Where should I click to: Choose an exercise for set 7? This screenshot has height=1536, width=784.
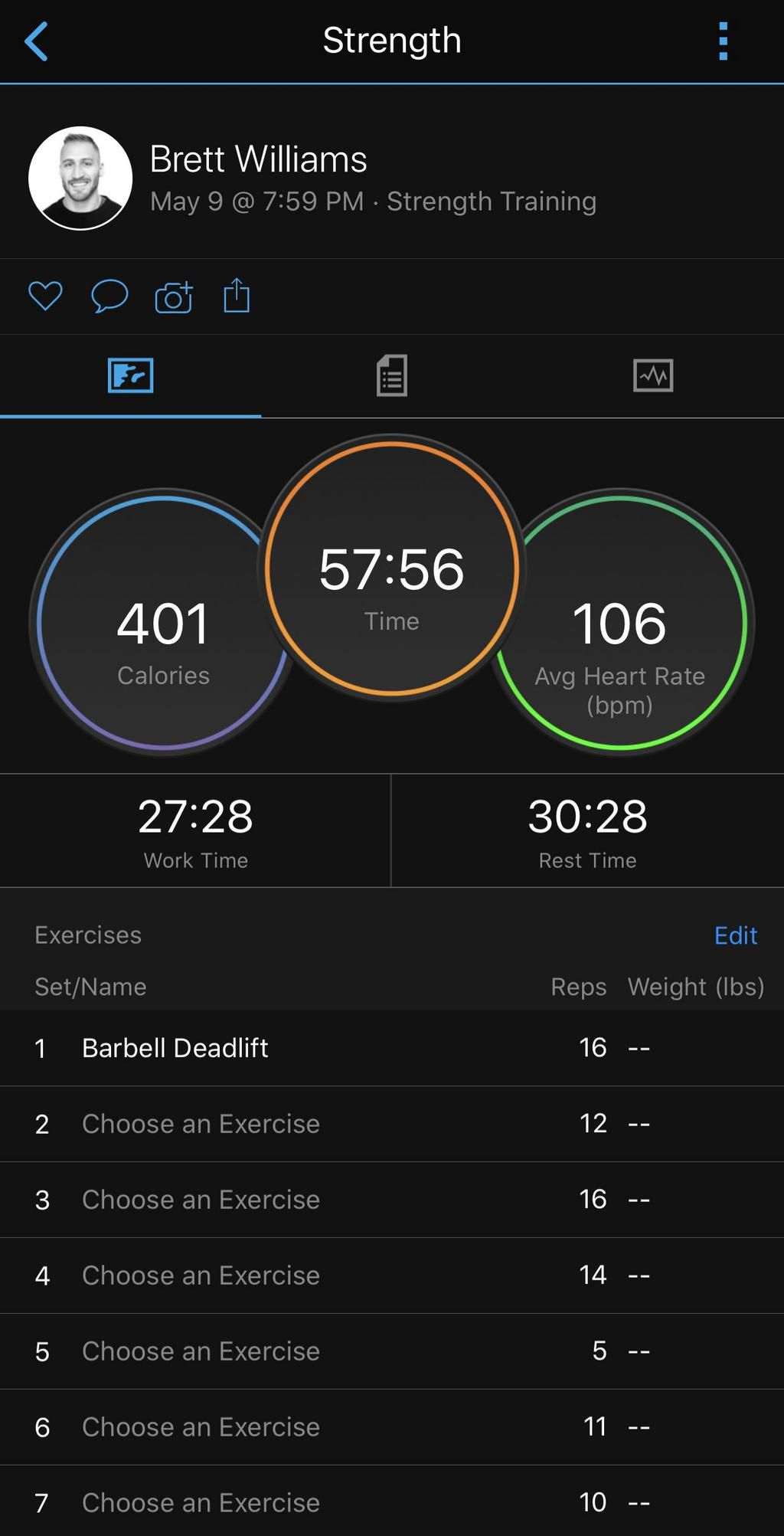click(201, 1502)
